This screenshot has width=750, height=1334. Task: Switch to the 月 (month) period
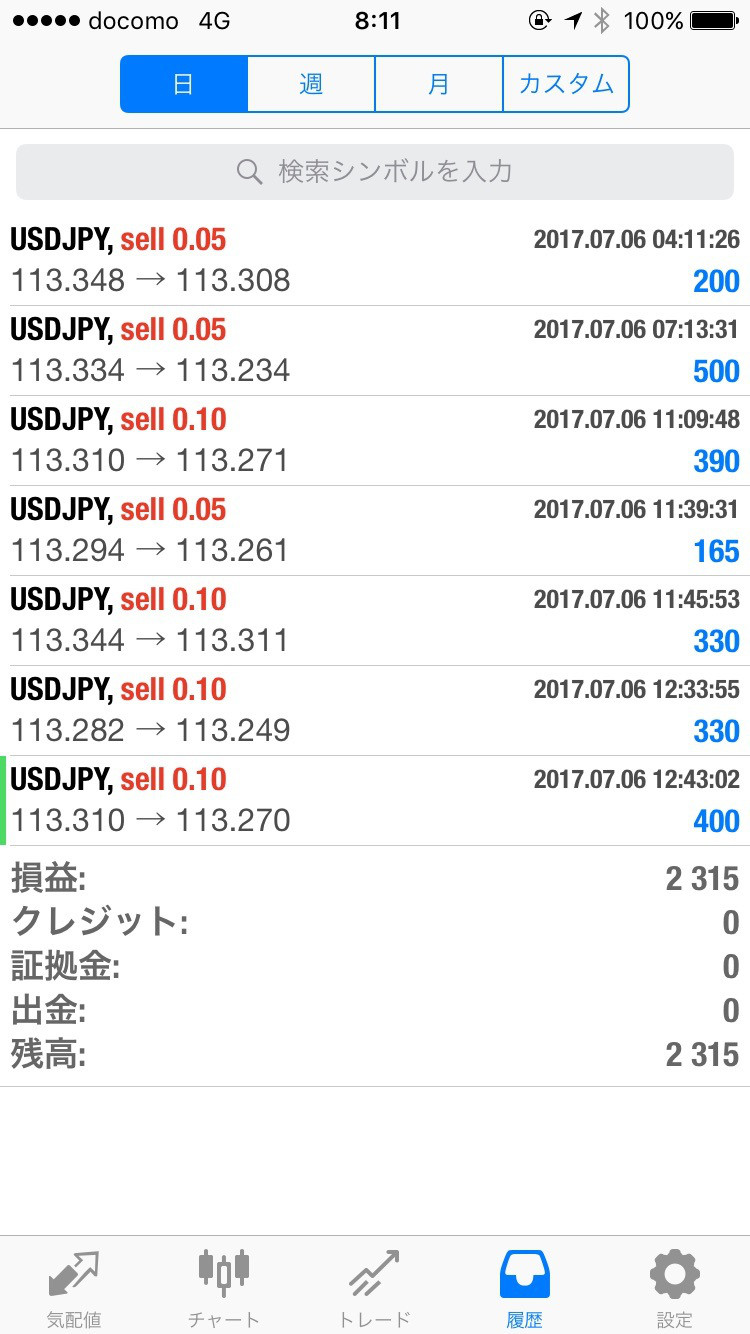coord(439,84)
